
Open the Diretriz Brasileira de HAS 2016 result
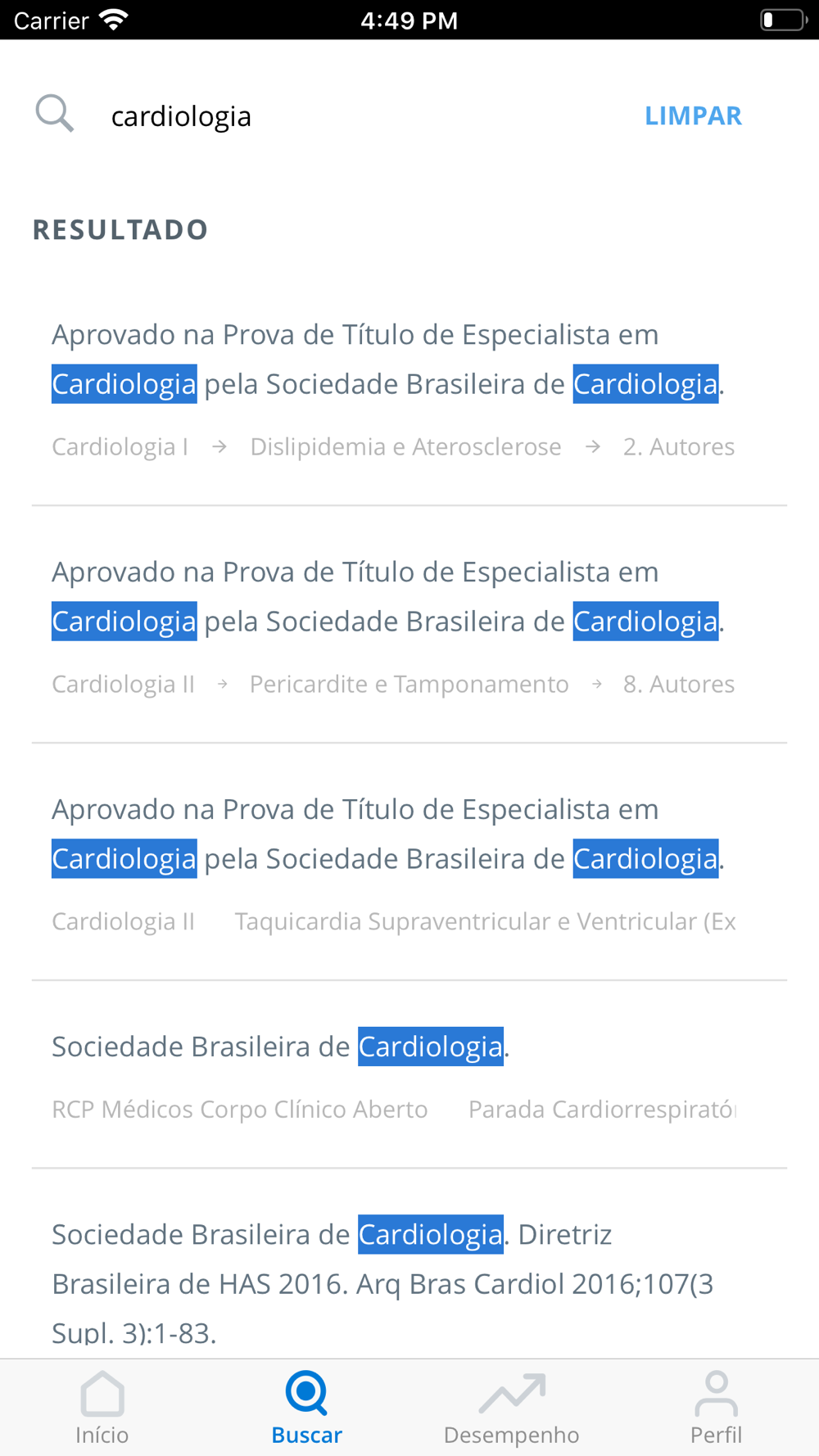[x=393, y=1279]
